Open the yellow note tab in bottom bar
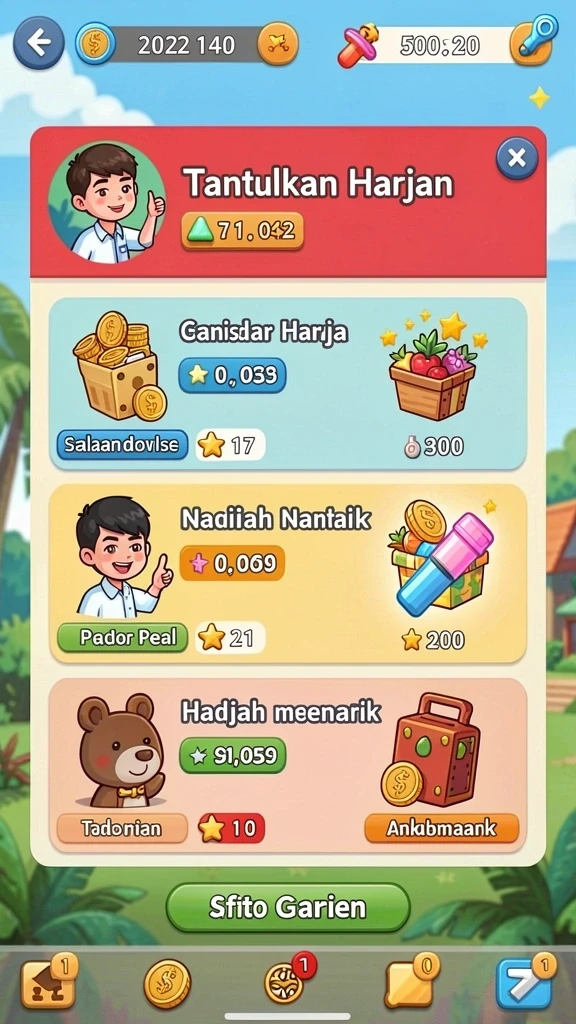 point(411,981)
